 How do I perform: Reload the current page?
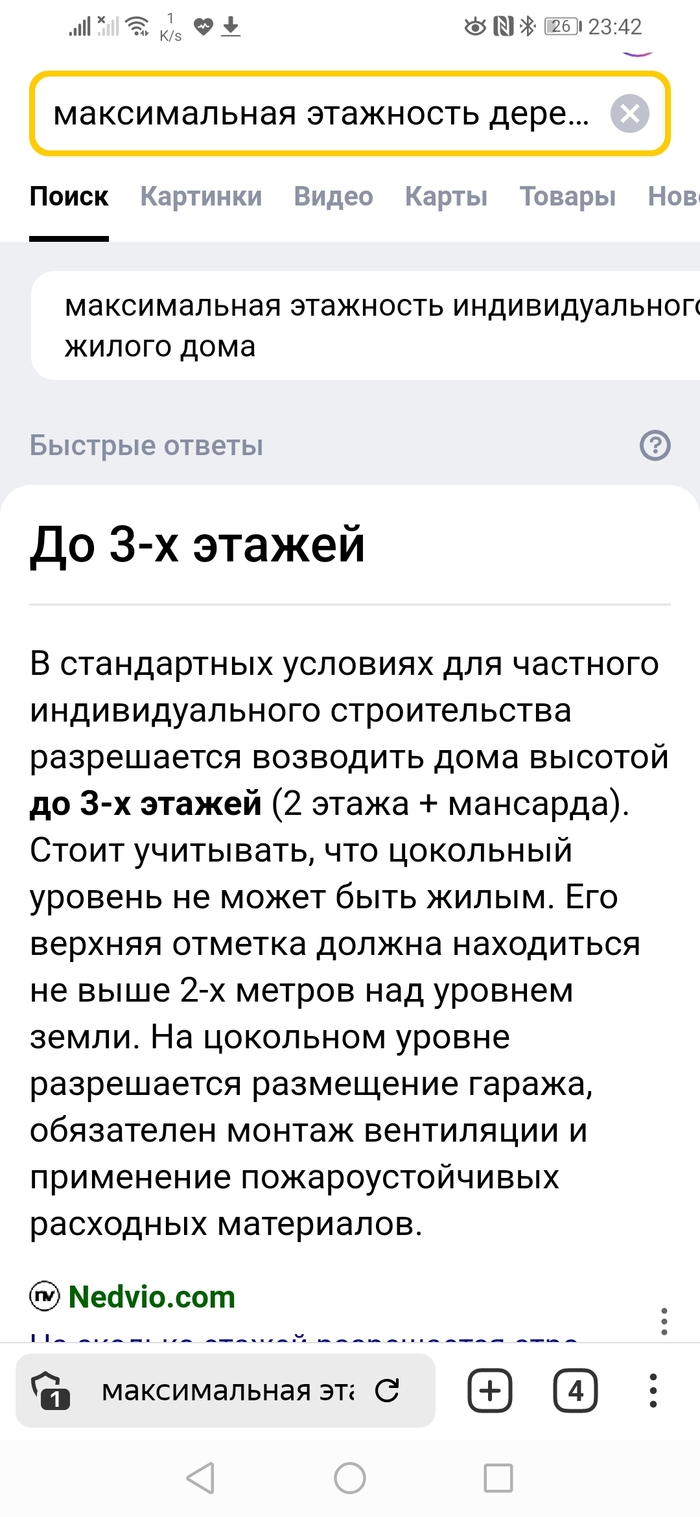(x=386, y=1391)
